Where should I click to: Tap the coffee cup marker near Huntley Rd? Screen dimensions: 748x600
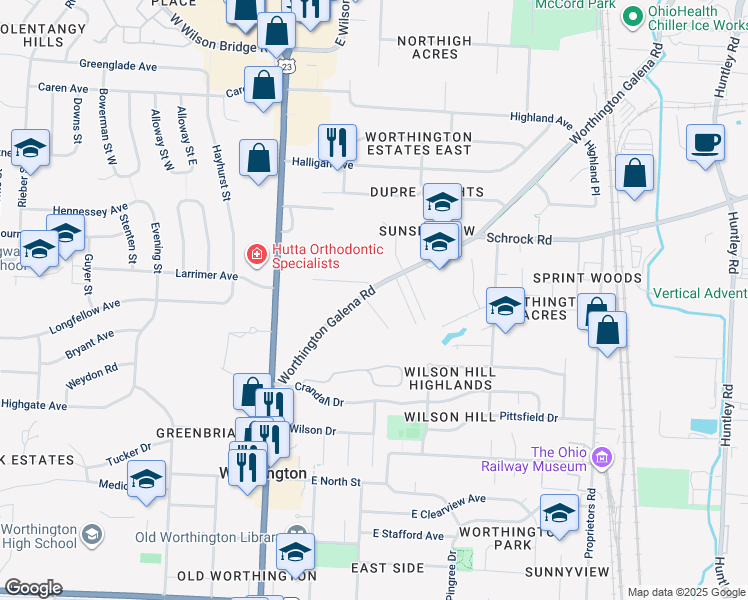pyautogui.click(x=706, y=141)
